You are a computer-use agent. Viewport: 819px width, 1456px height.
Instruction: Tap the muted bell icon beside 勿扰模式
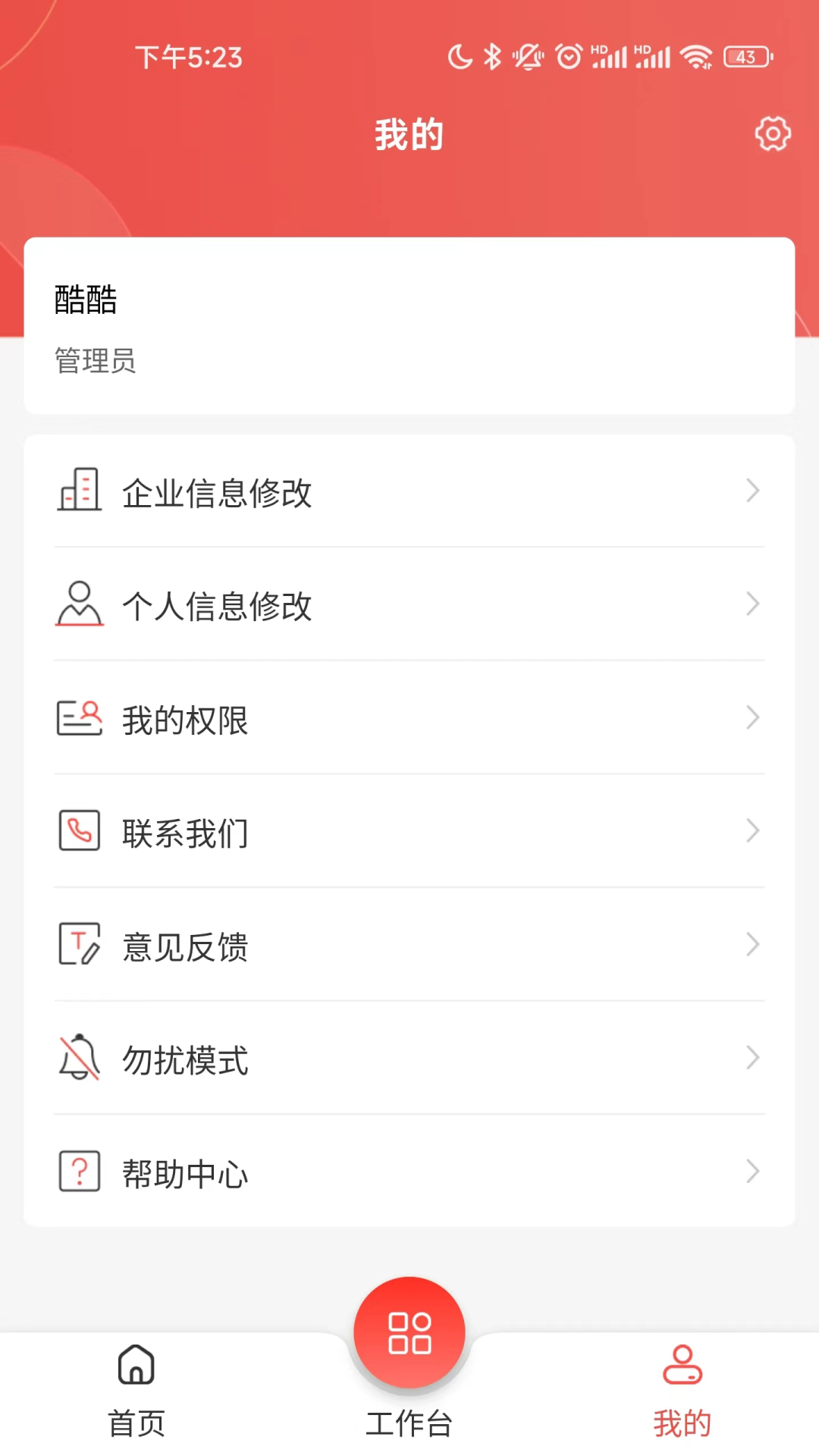pos(79,1057)
